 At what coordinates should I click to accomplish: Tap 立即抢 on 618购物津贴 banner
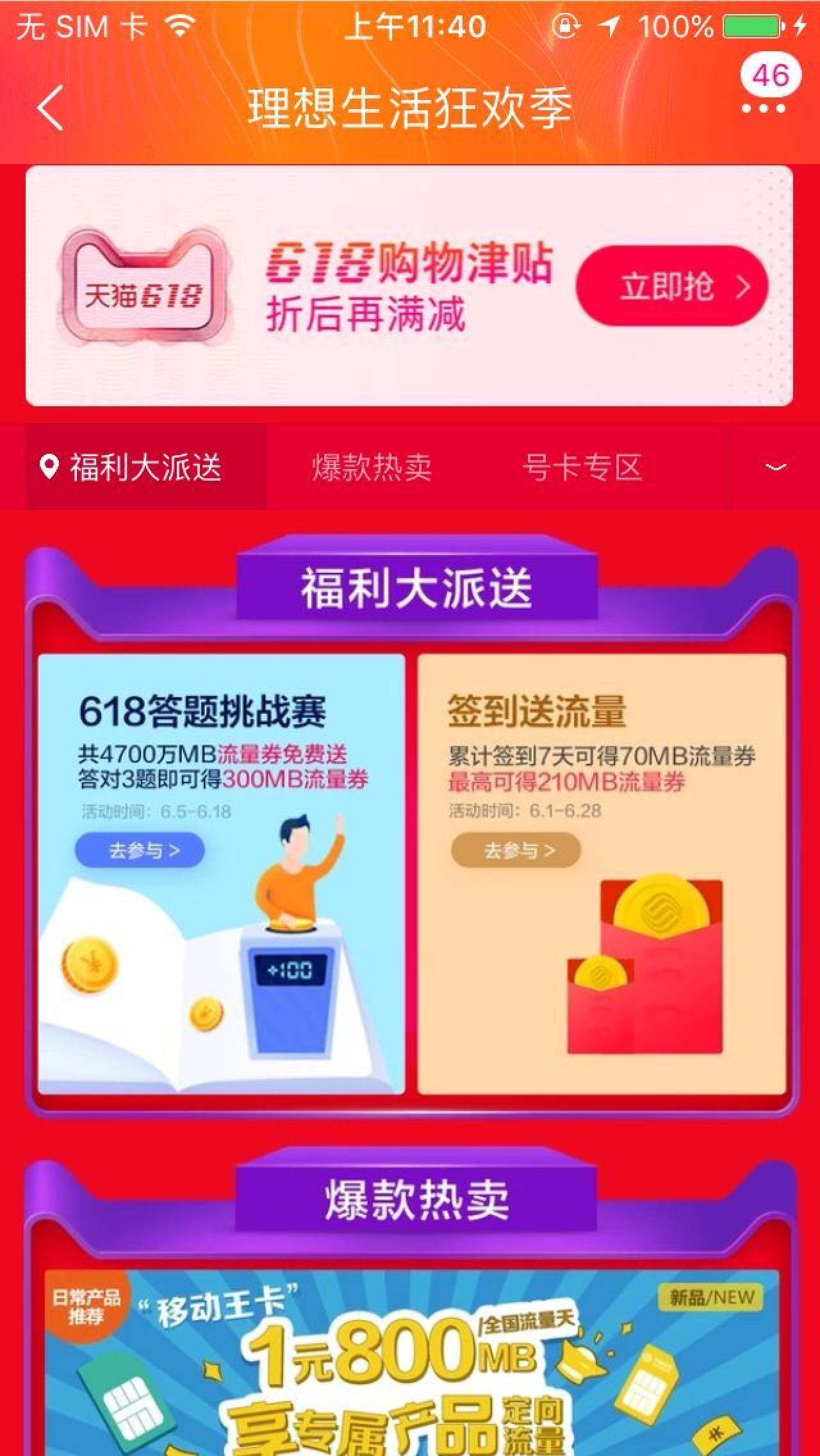coord(671,286)
